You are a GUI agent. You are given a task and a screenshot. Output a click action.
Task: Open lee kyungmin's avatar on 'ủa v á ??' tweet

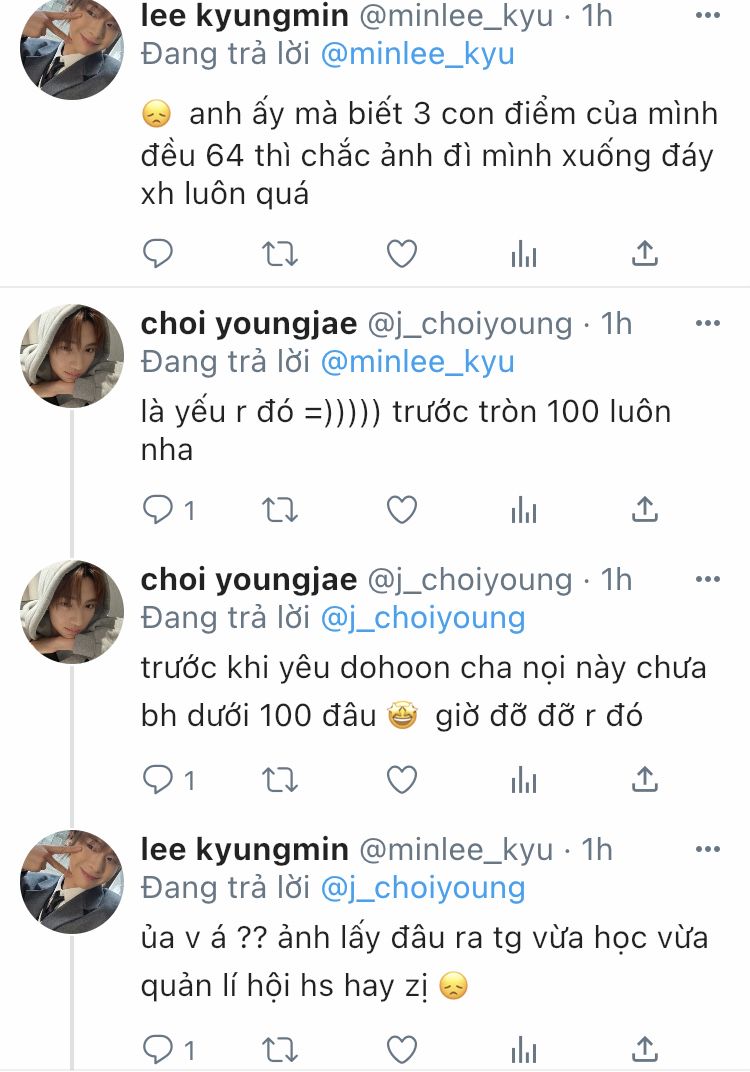click(x=73, y=882)
